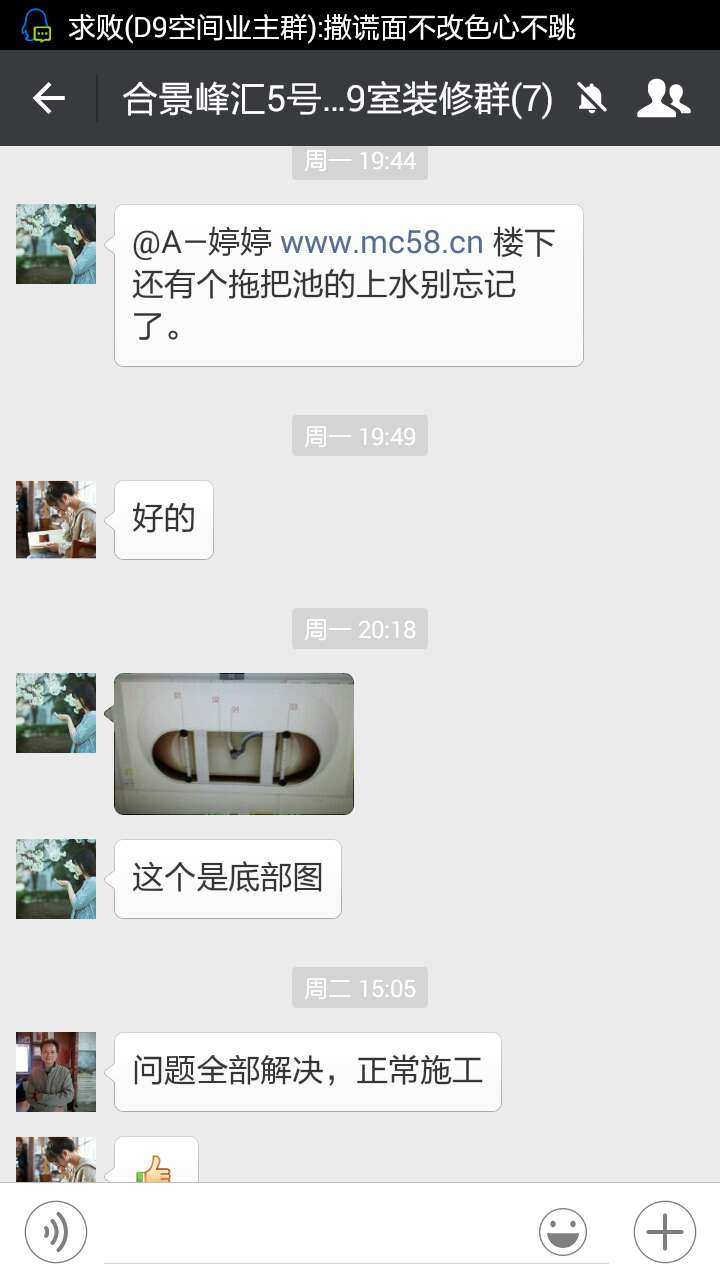720x1280 pixels.
Task: Tap the timestamp '周二 15:05'
Action: pos(360,988)
